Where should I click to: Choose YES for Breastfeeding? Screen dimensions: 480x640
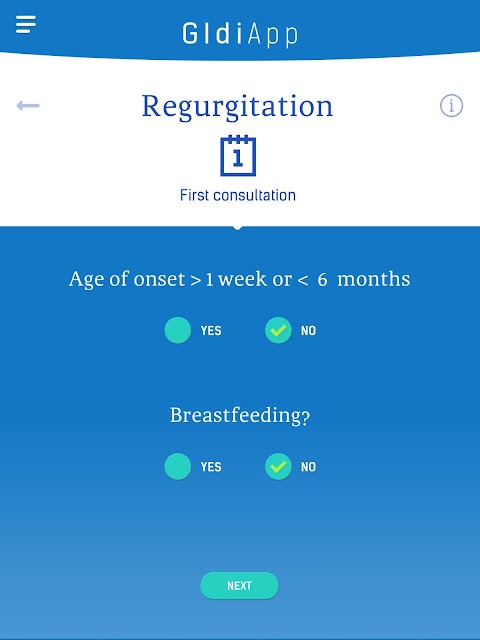pyautogui.click(x=178, y=467)
